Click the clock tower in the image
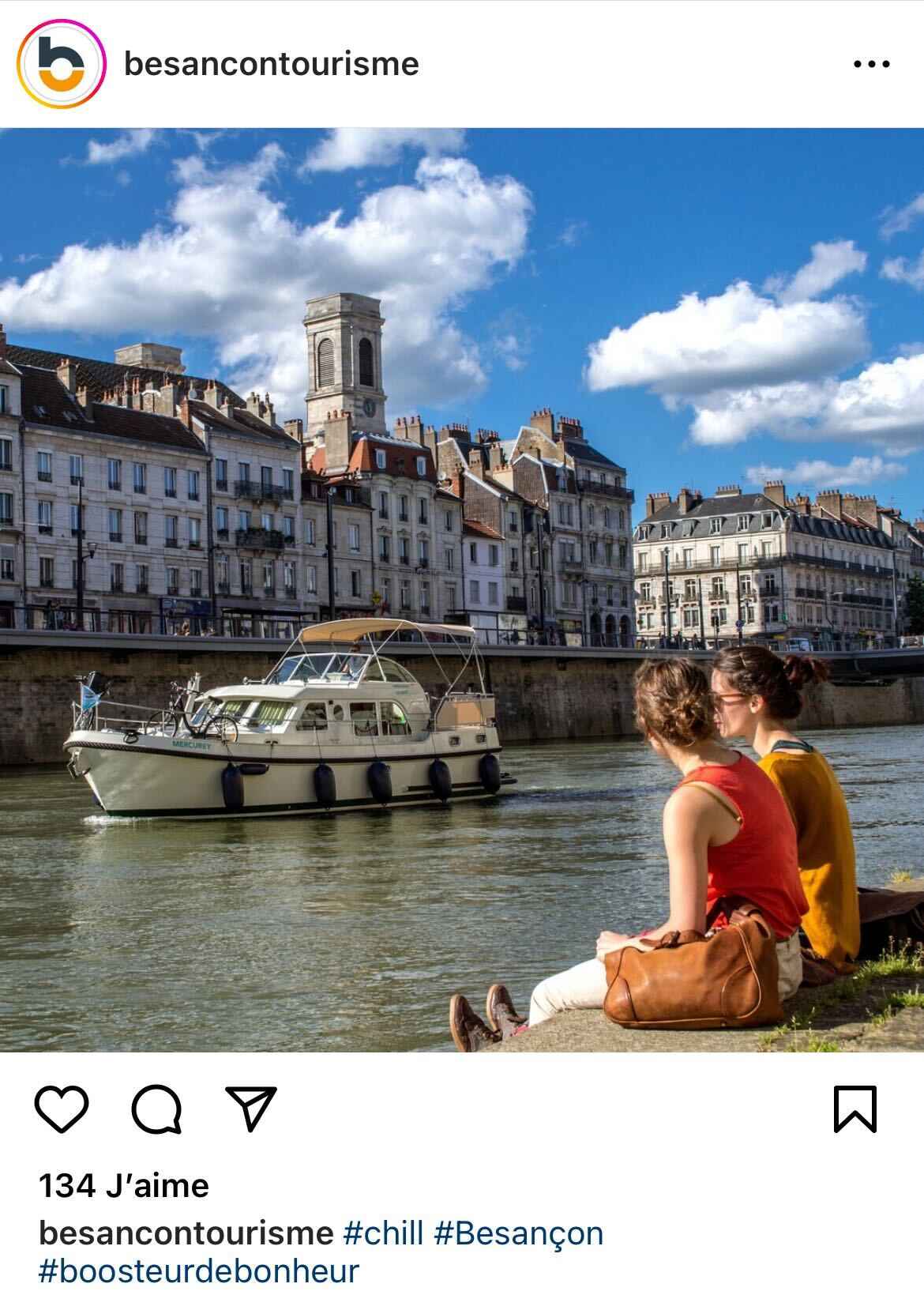The height and width of the screenshot is (1295, 924). tap(345, 356)
